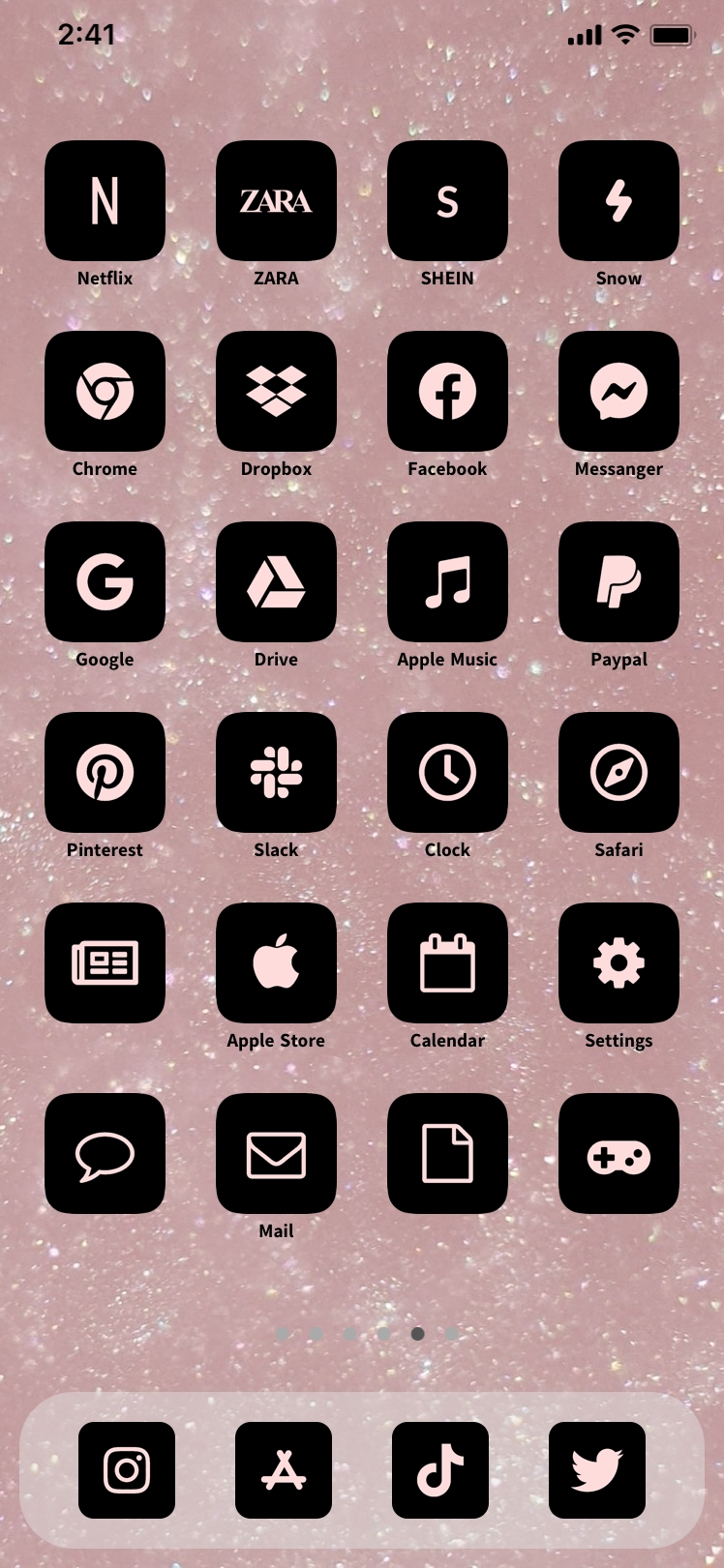Screen dimensions: 724x1568
Task: Open the Settings gear app
Action: 618,963
